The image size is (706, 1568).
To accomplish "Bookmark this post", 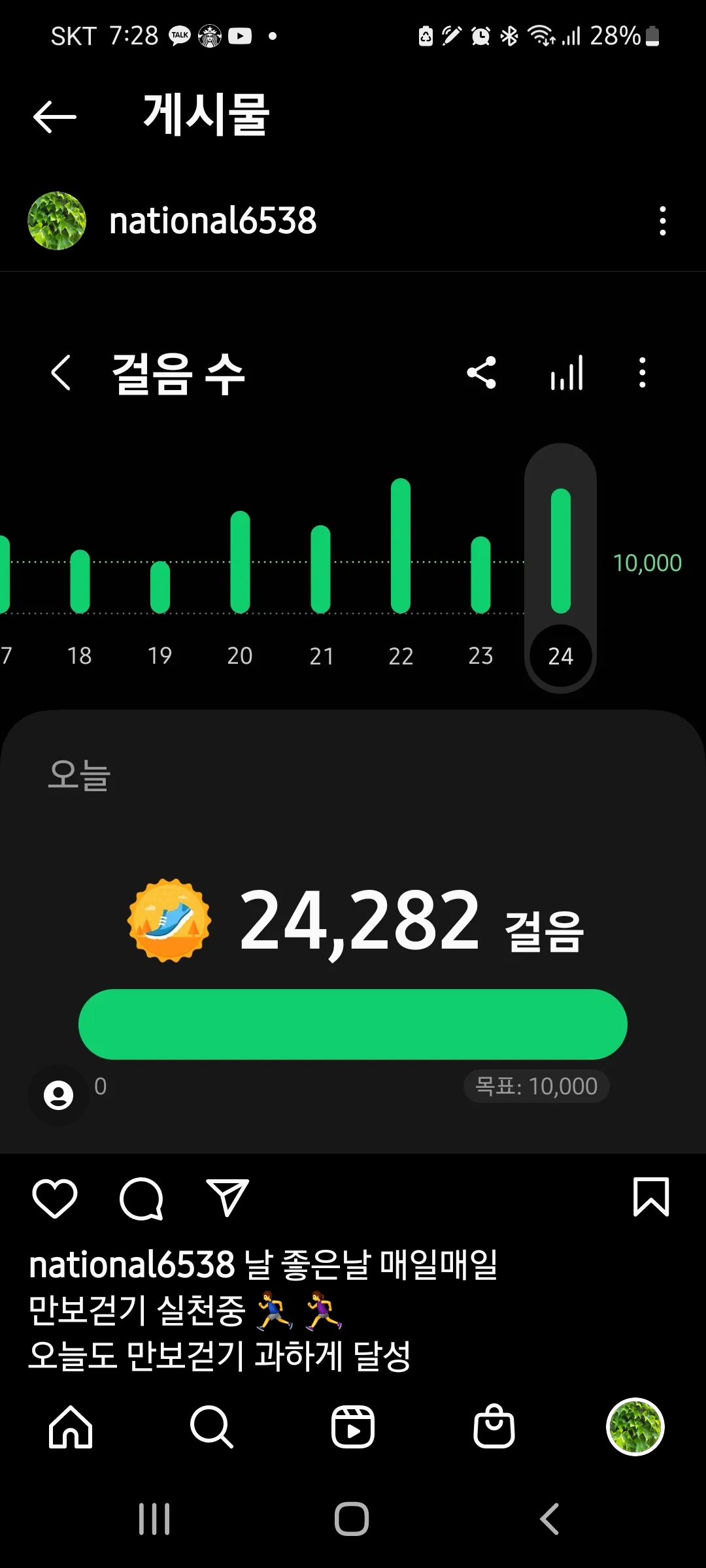I will point(651,1197).
